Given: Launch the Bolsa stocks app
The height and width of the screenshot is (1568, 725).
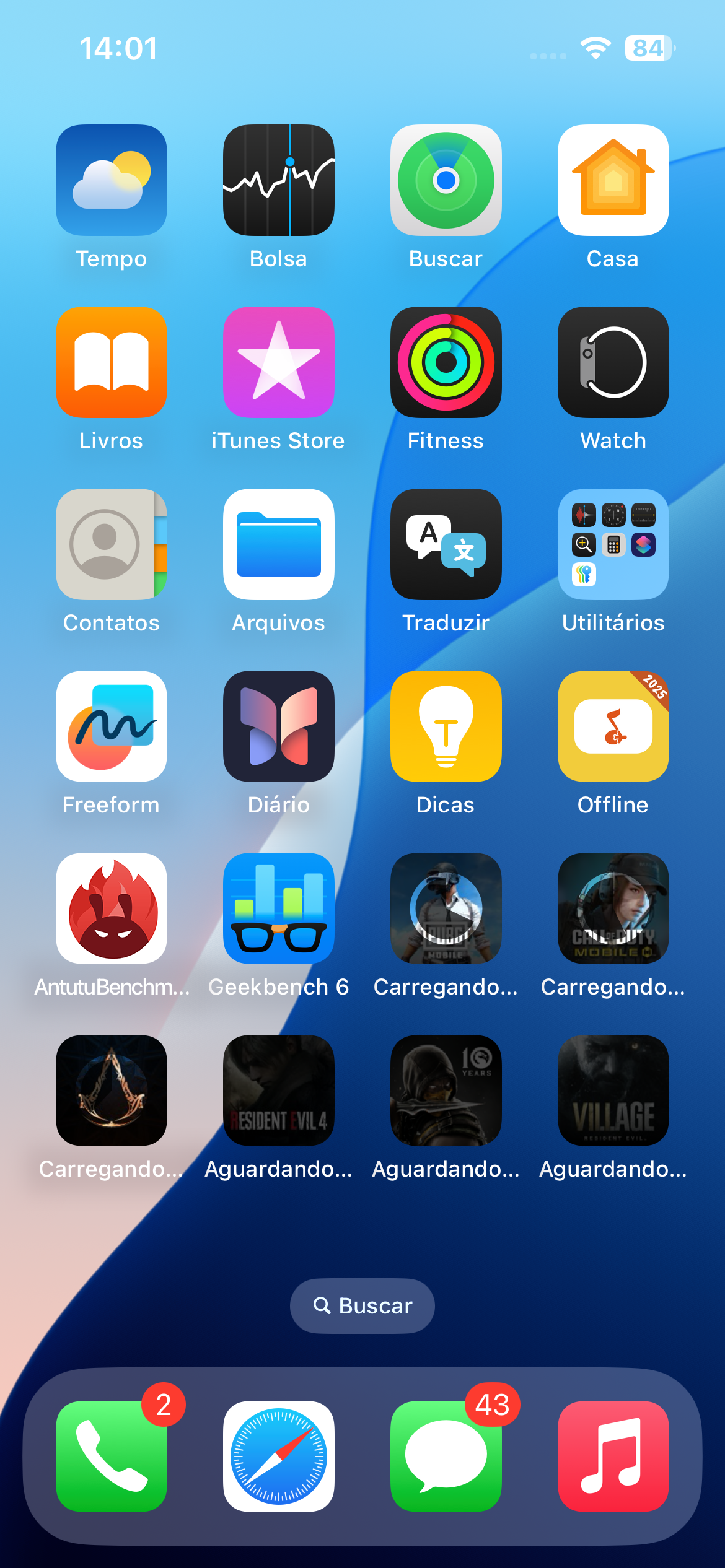Looking at the screenshot, I should (x=279, y=180).
